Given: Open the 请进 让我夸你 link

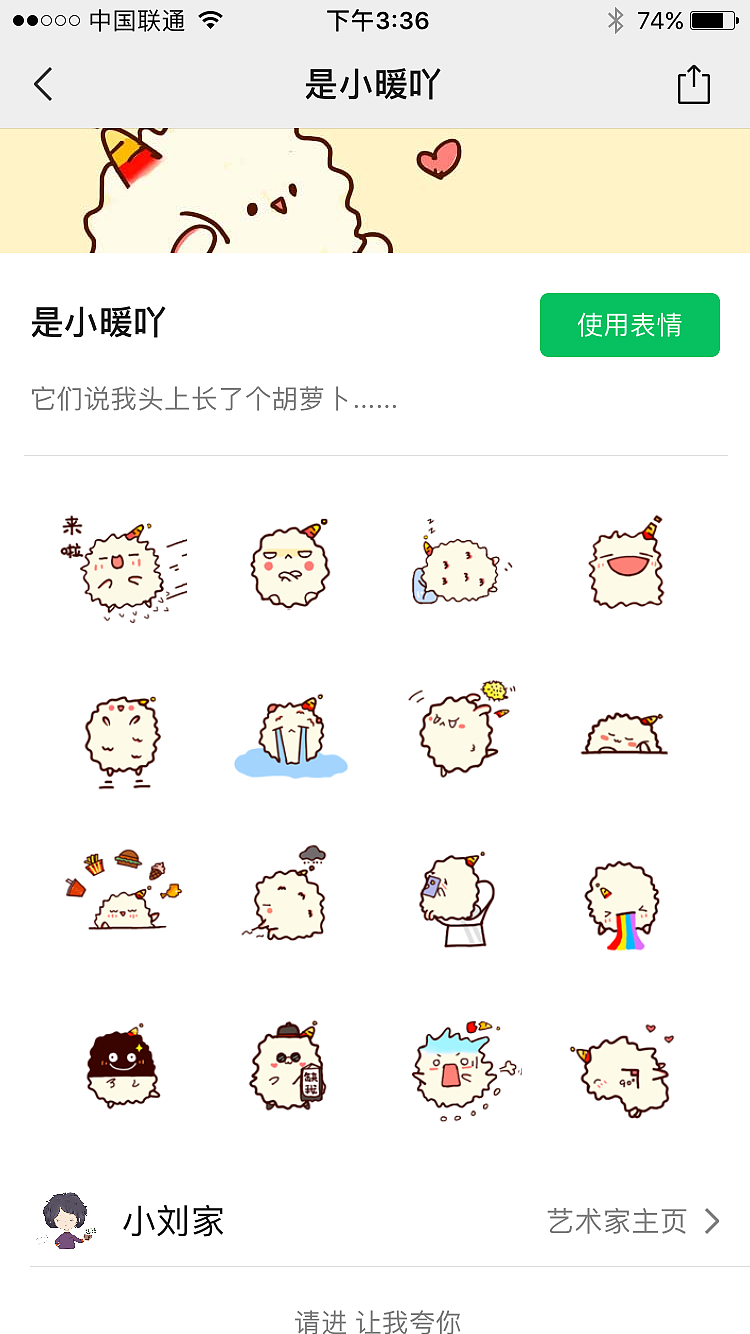Looking at the screenshot, I should tap(375, 1318).
